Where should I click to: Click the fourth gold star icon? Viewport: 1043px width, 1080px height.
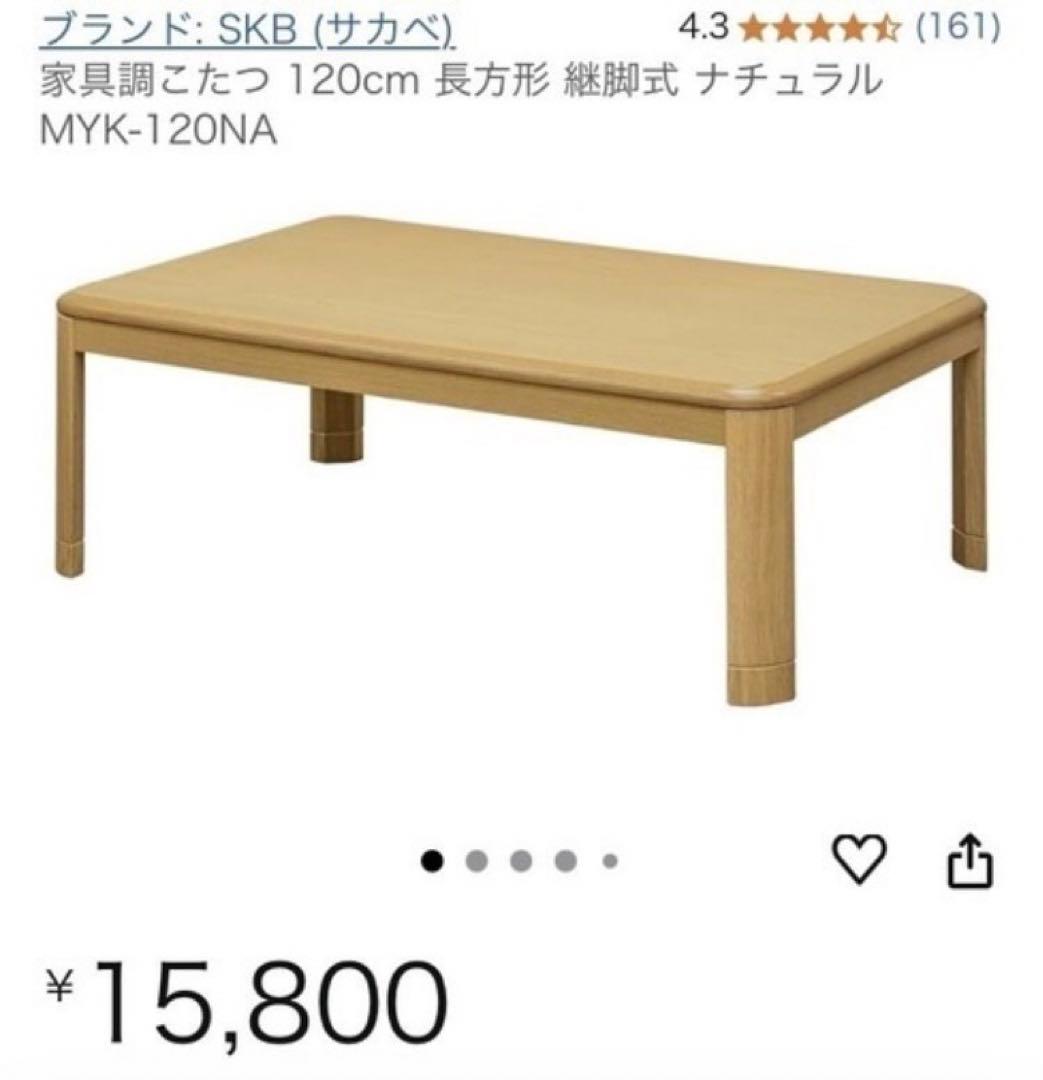[852, 31]
